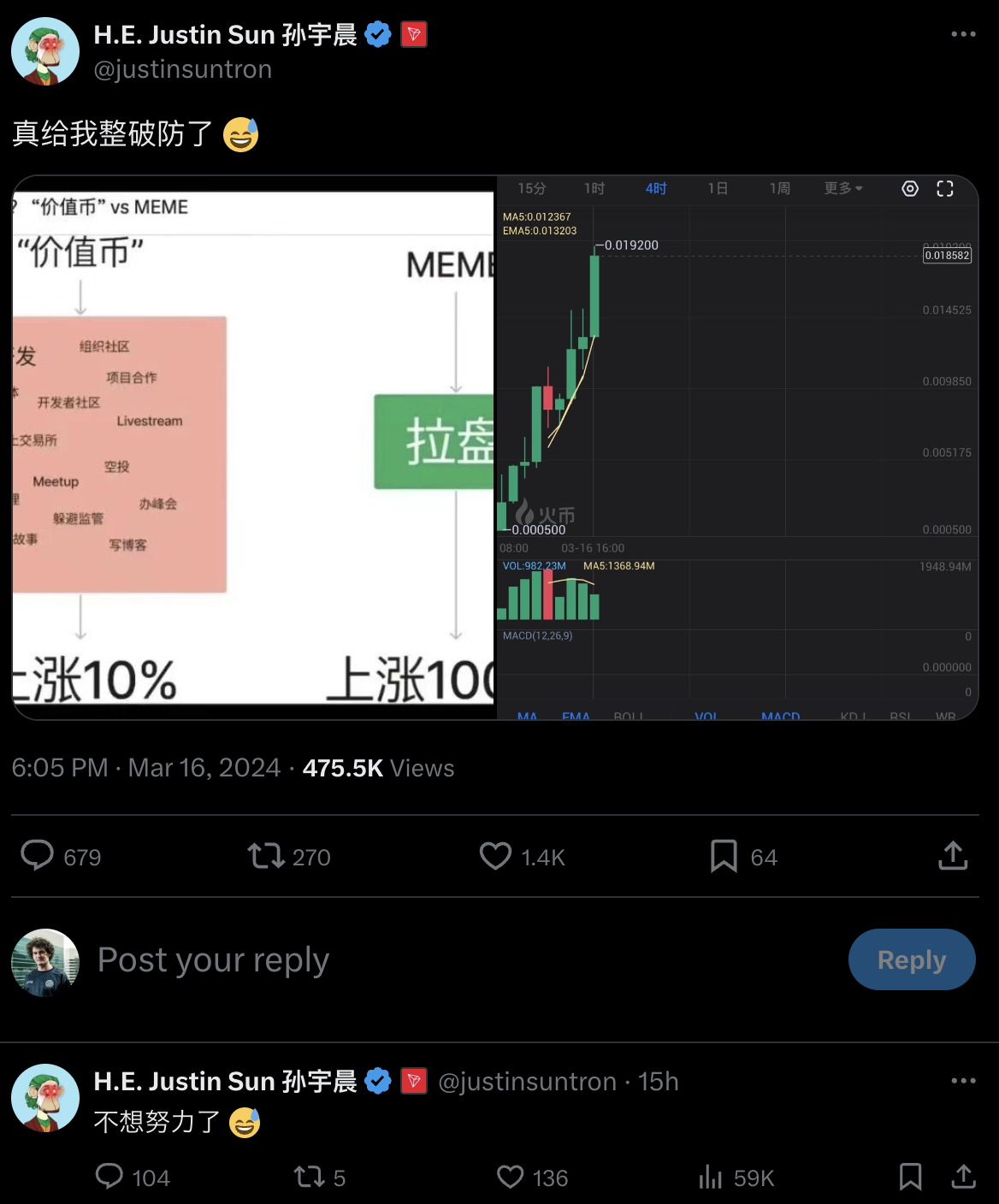The height and width of the screenshot is (1204, 999).
Task: Open the attached image in the tweet
Action: point(494,447)
